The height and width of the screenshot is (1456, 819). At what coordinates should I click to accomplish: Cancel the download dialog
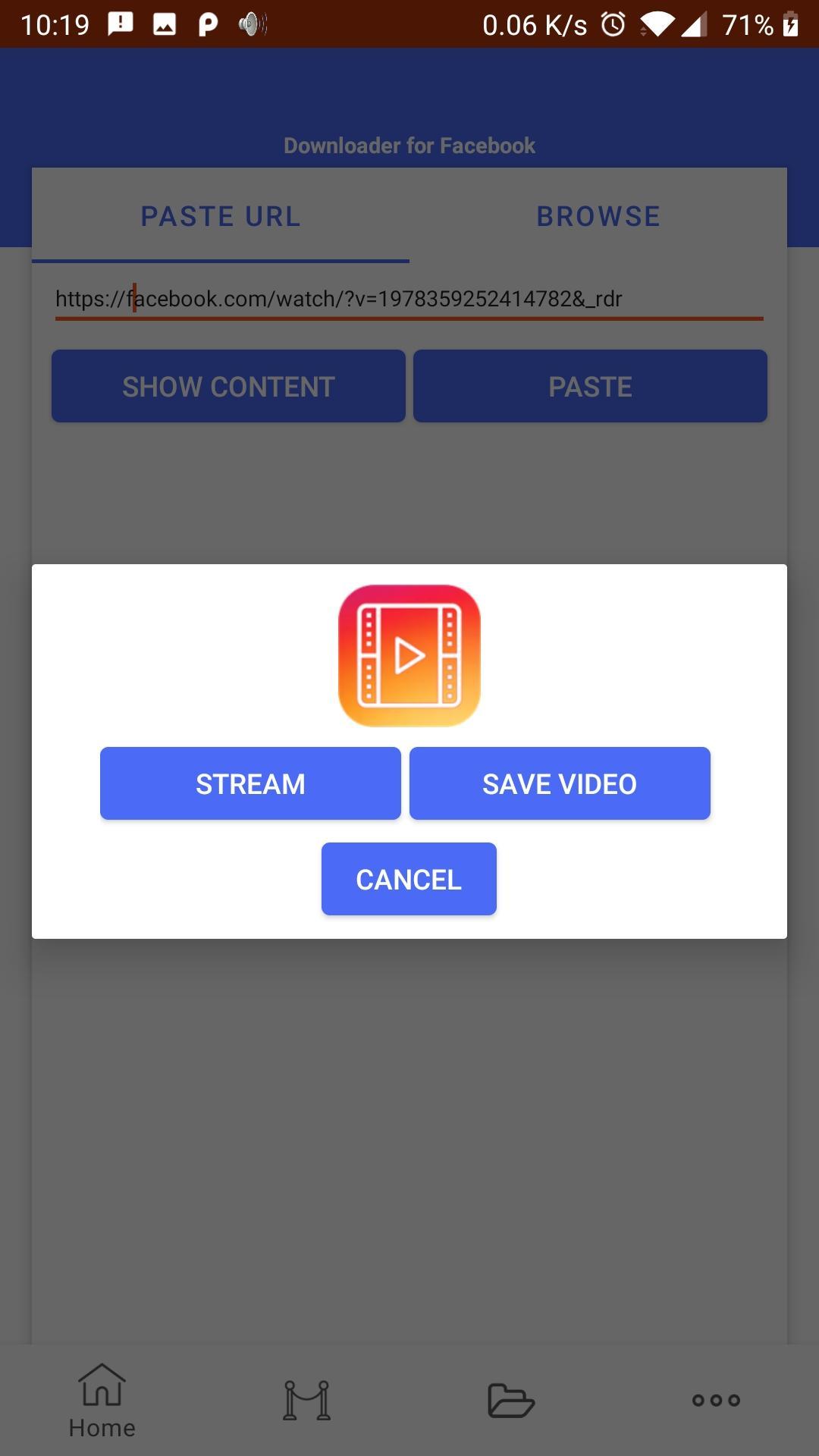coord(409,879)
